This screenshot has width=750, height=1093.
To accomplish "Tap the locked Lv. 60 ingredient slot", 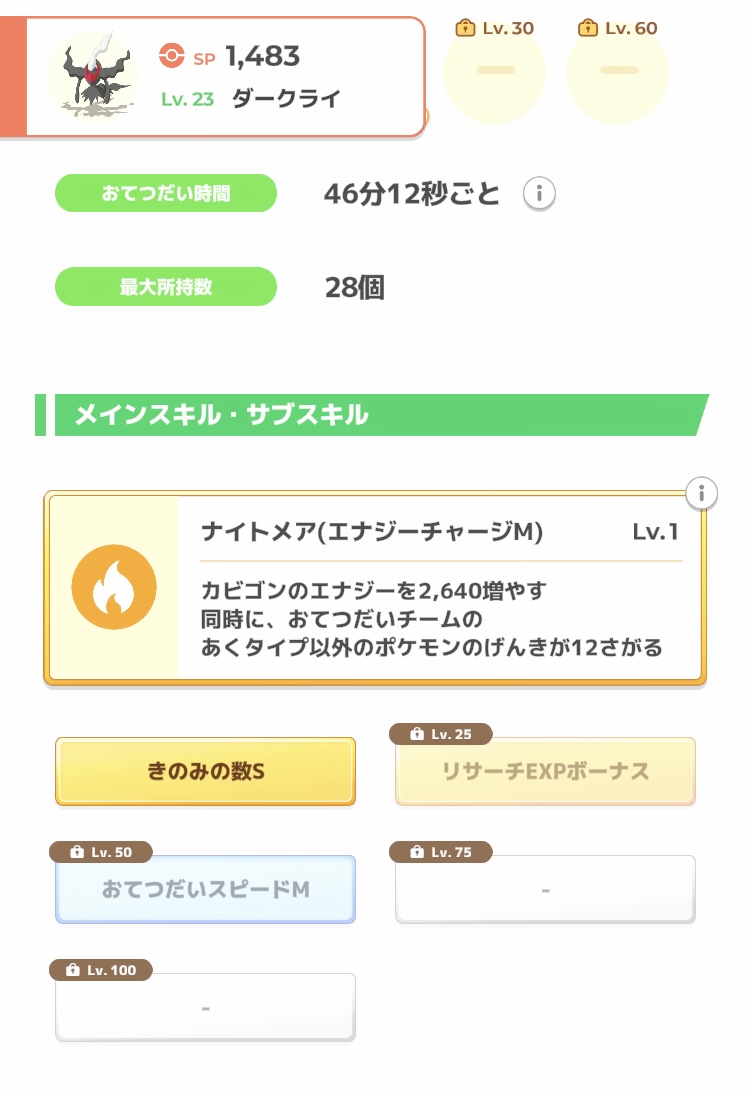I will coord(617,70).
